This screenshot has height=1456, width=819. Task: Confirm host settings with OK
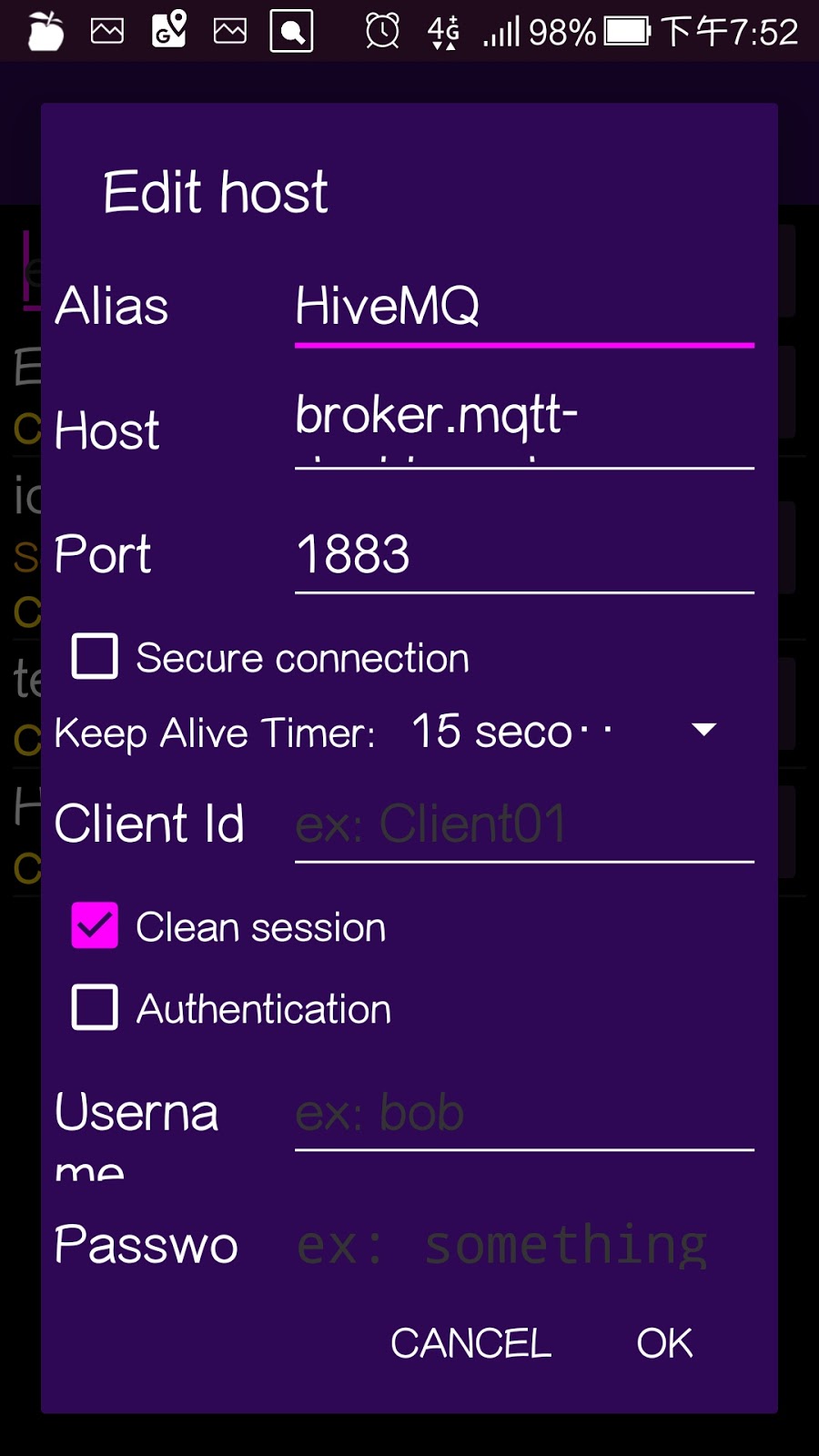[x=664, y=1343]
